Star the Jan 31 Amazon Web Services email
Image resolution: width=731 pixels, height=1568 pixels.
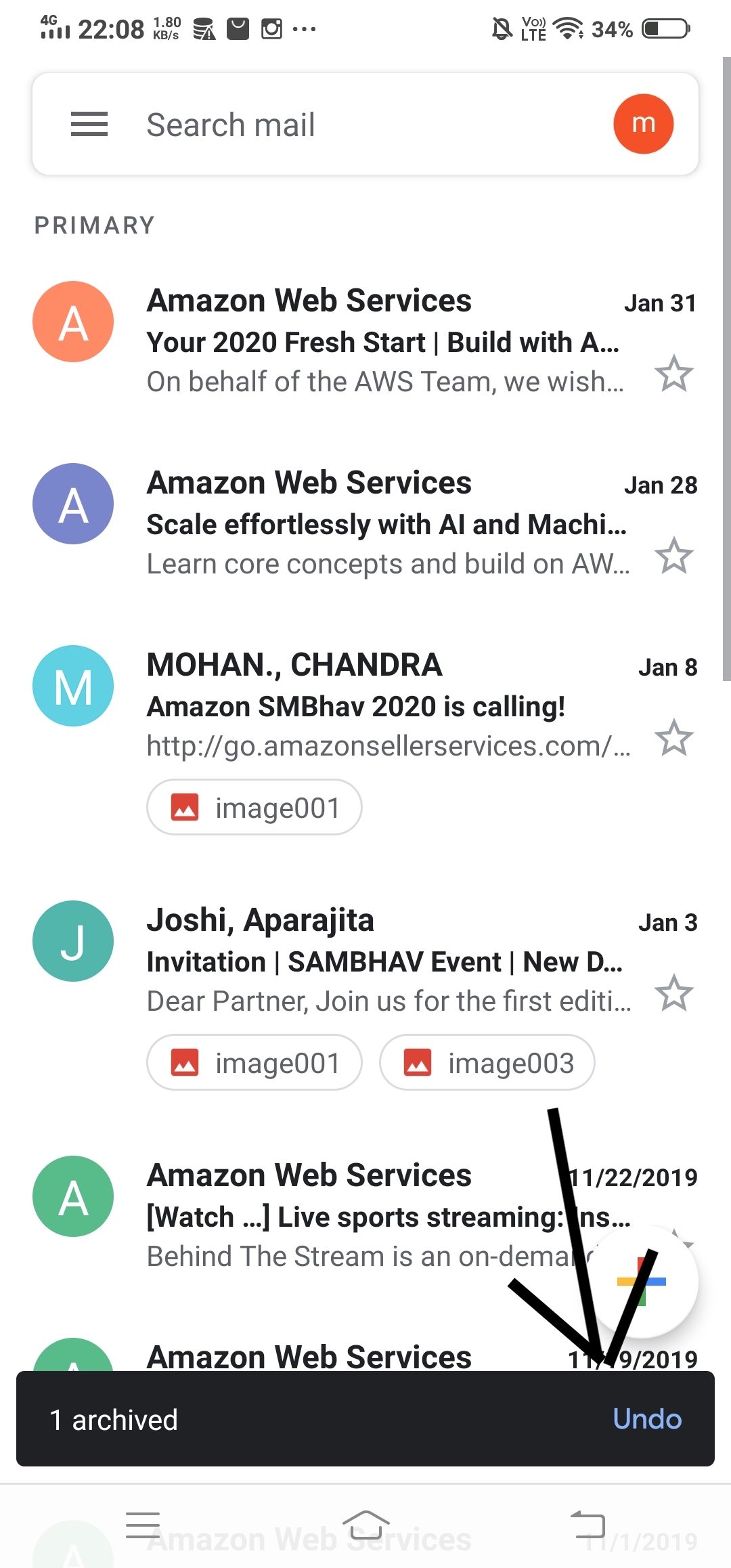pyautogui.click(x=674, y=373)
